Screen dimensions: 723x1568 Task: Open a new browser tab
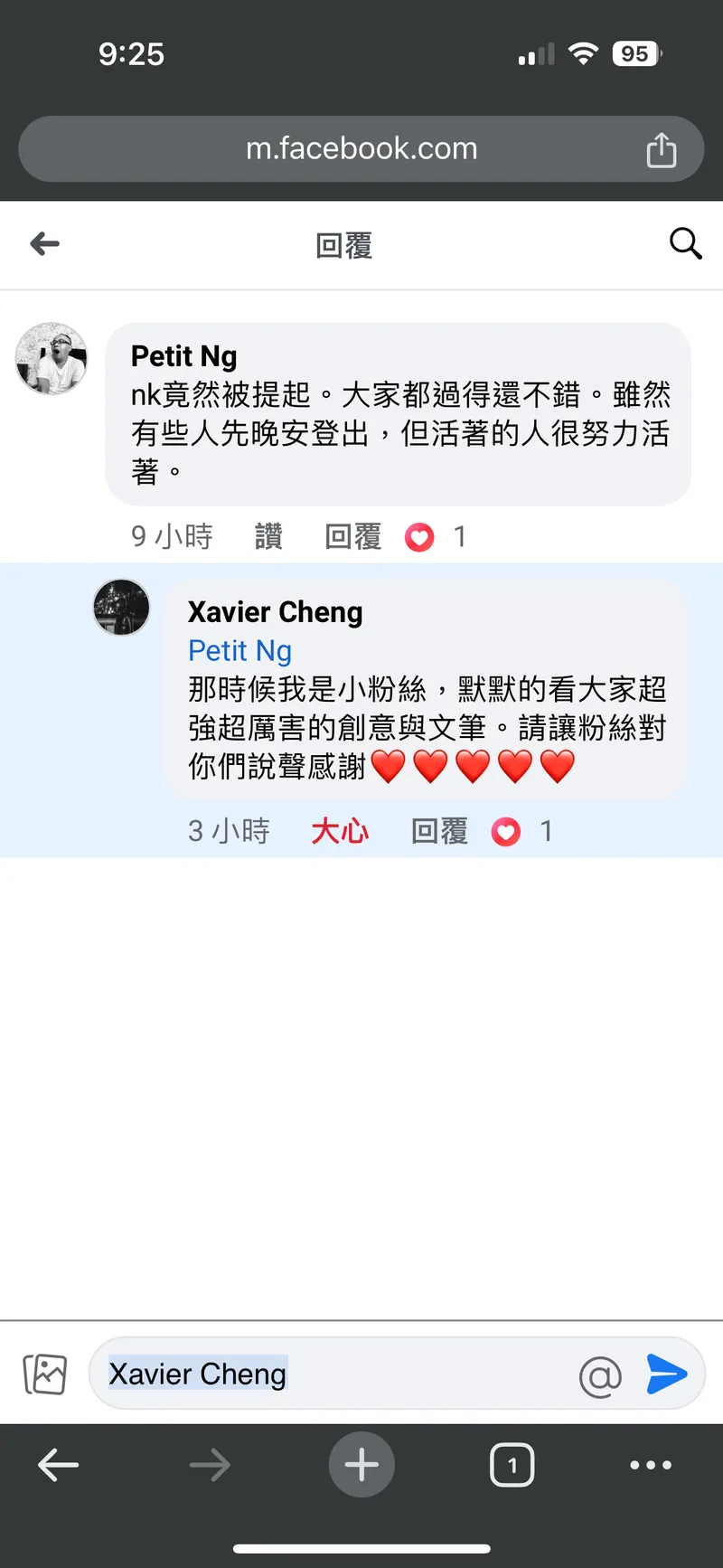pos(361,1465)
